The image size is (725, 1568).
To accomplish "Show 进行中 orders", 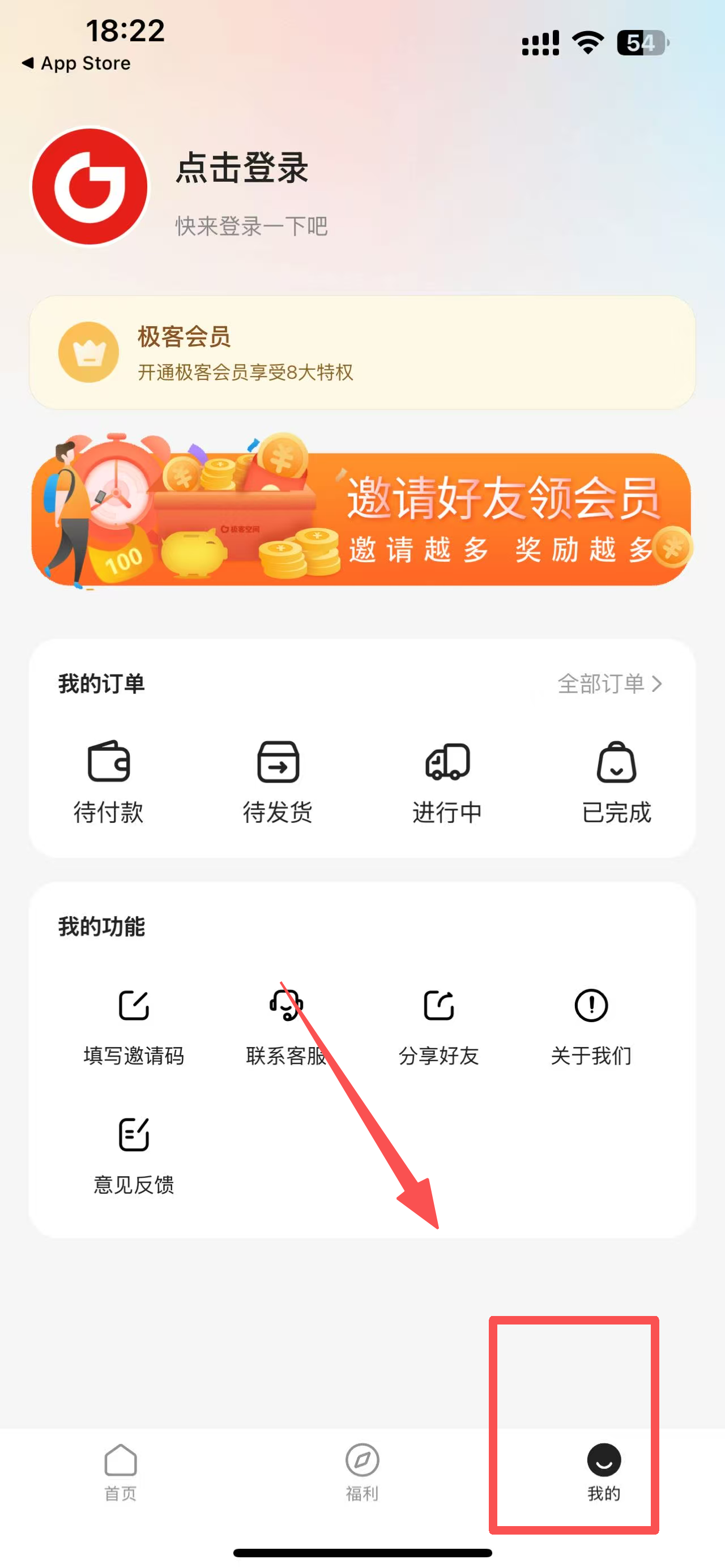I will pos(447,781).
